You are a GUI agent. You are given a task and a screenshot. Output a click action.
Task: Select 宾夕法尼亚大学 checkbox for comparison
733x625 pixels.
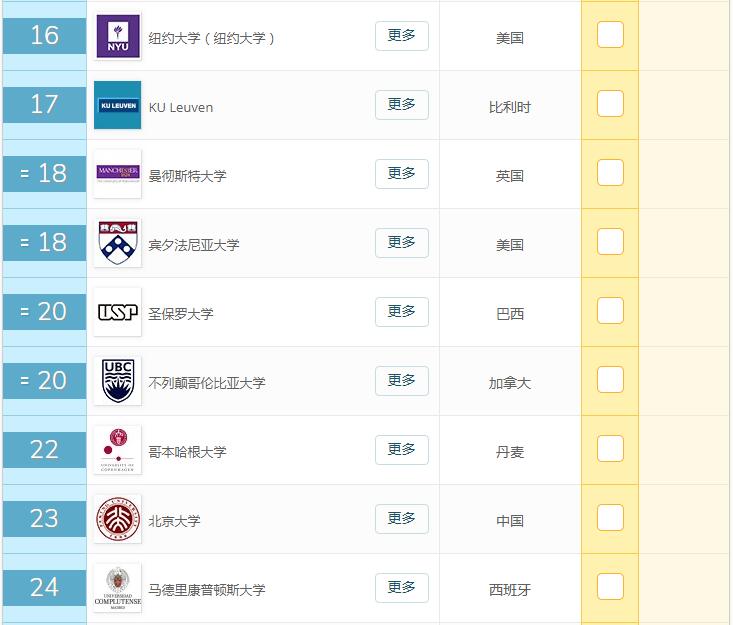tap(610, 242)
